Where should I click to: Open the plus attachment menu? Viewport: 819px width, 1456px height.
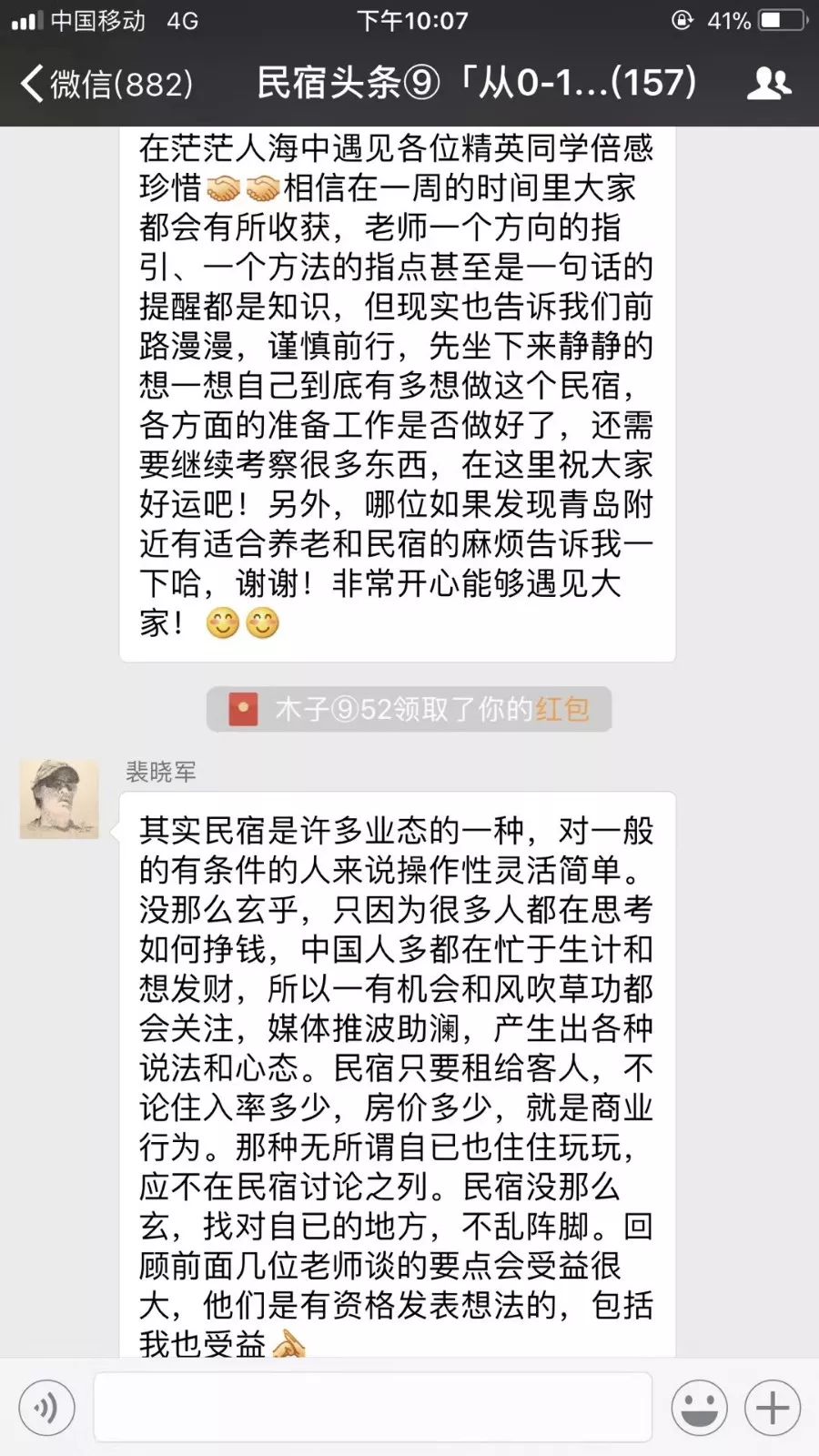(x=773, y=1408)
